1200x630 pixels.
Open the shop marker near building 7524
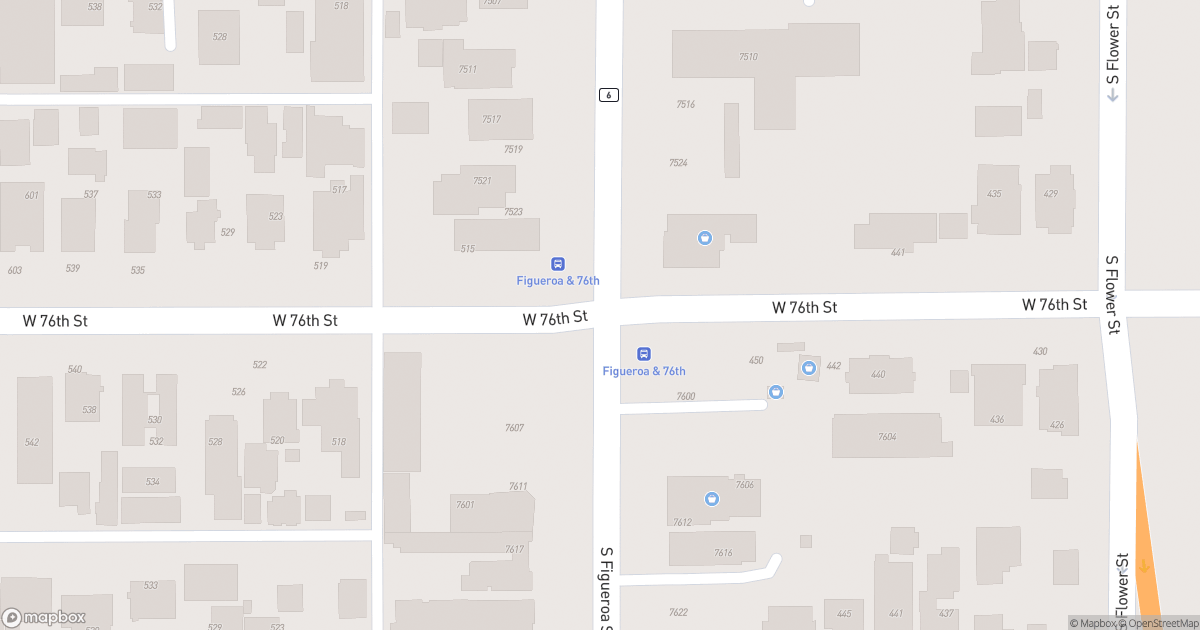[x=705, y=238]
